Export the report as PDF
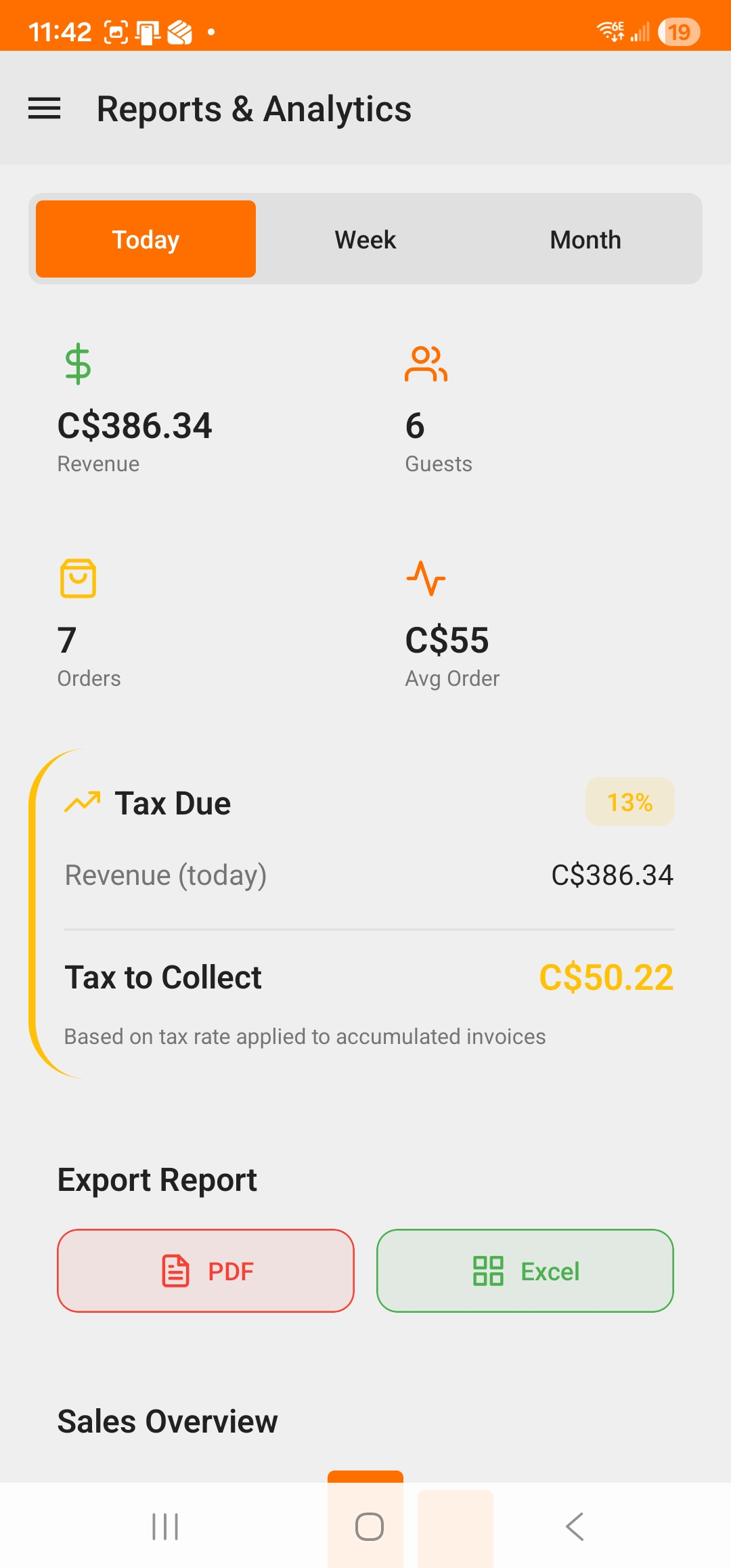The width and height of the screenshot is (731, 1568). 206,1271
